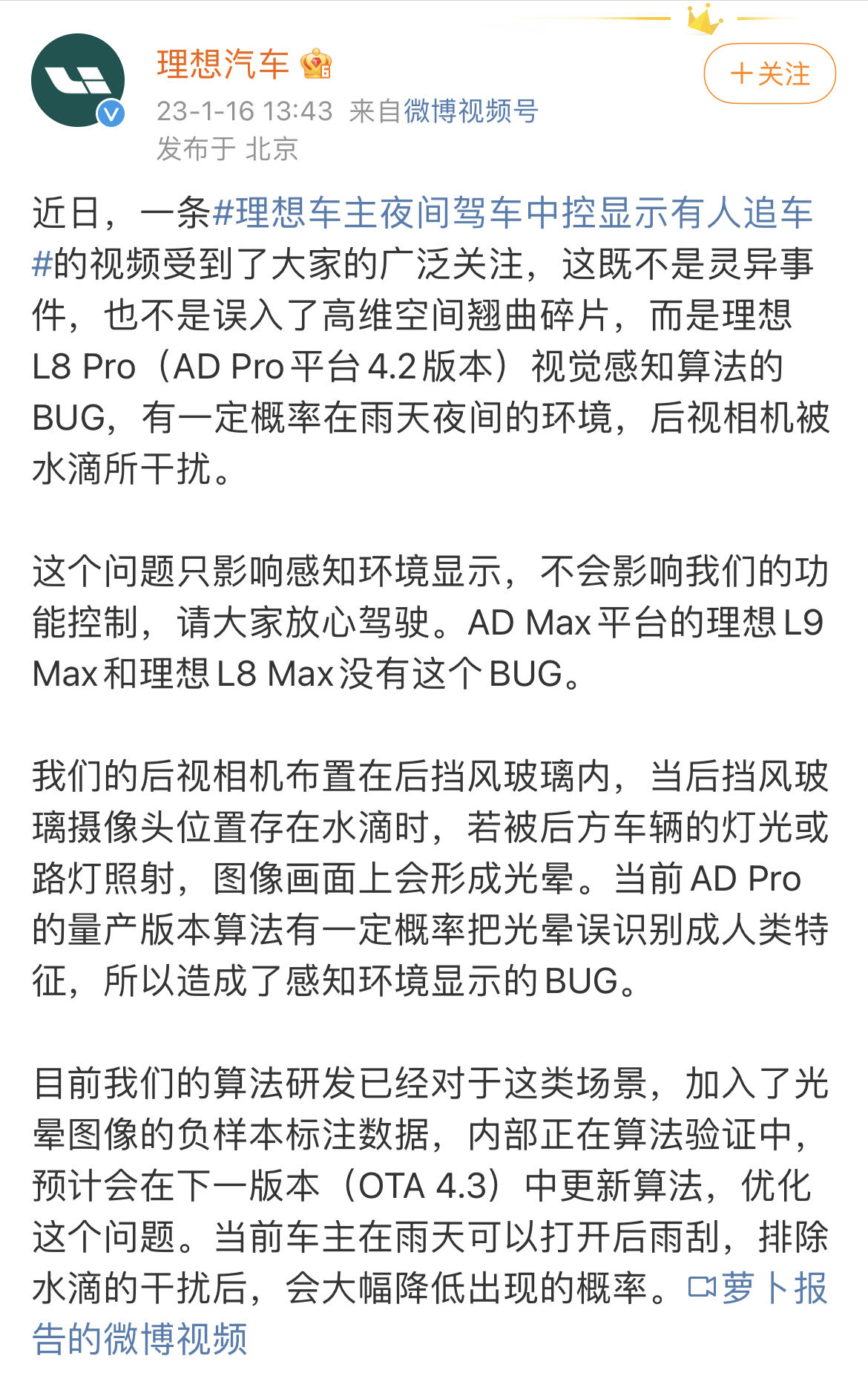Click the blue verified V badge on avatar
868x1373 pixels.
[110, 113]
